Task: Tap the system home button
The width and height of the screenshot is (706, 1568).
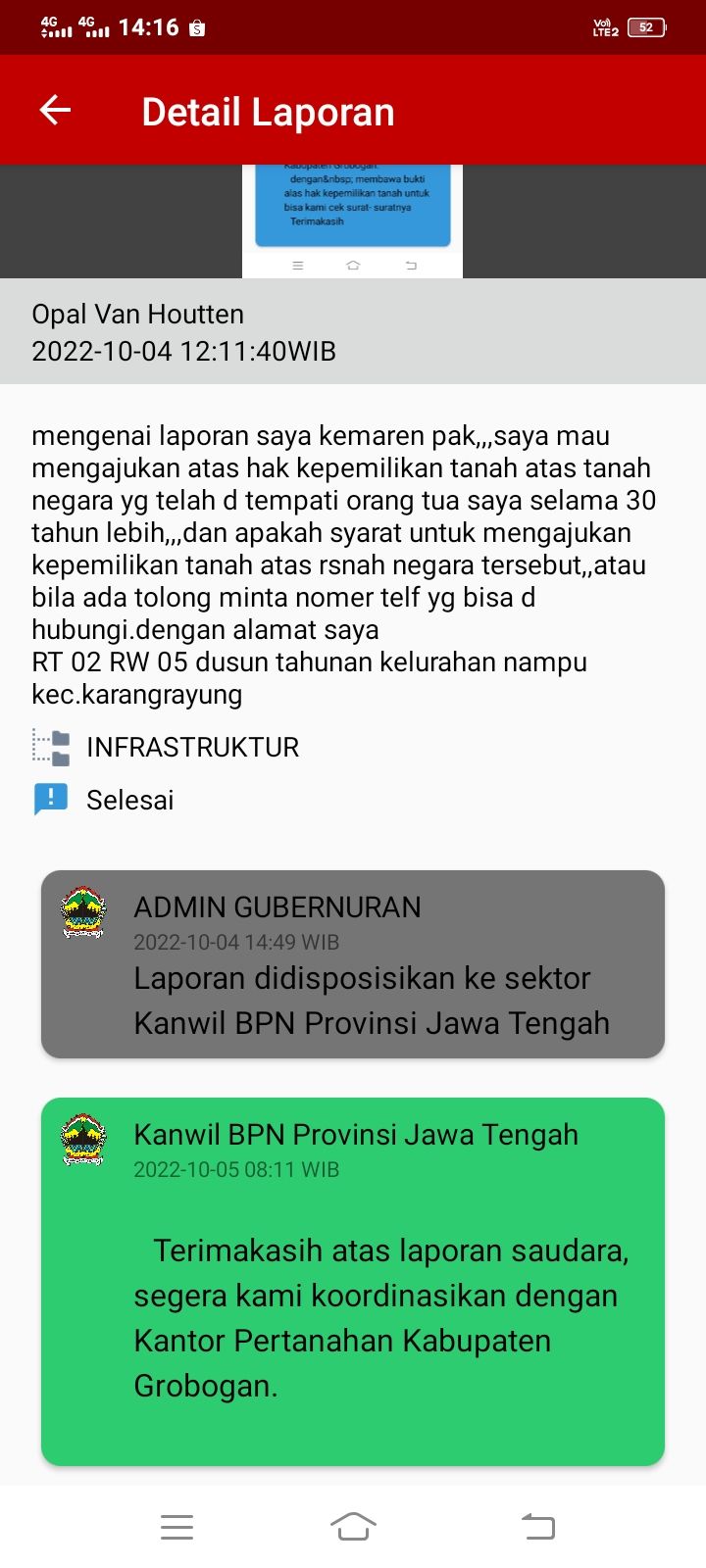Action: click(353, 1526)
